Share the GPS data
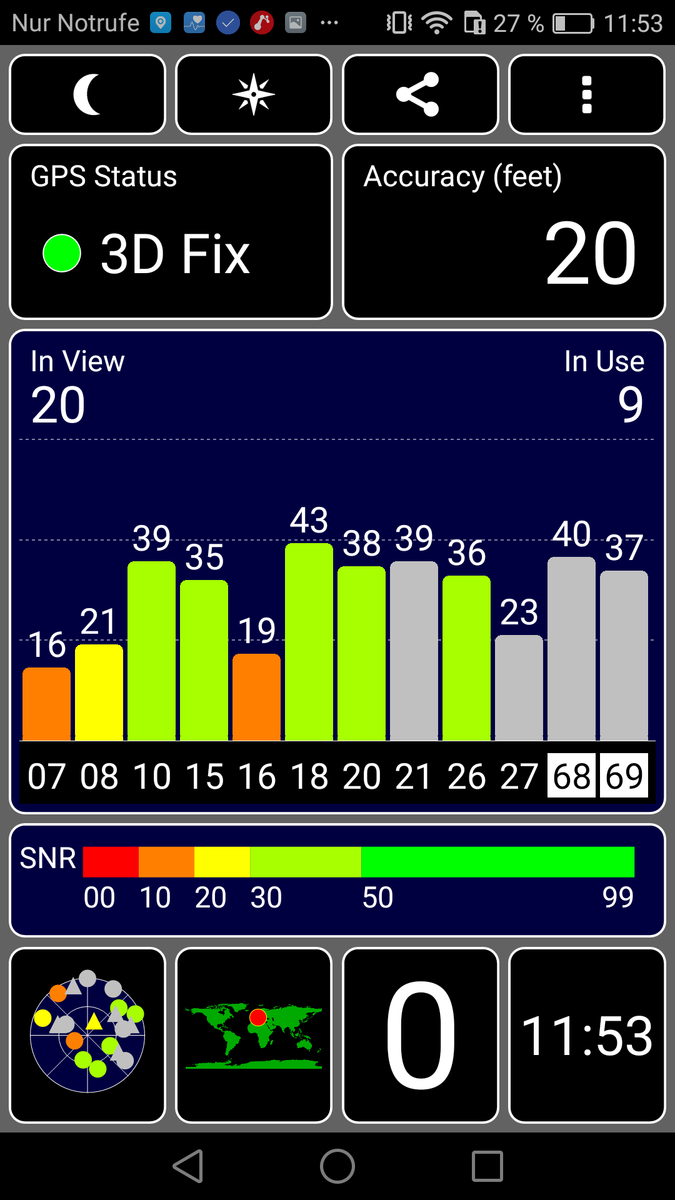Viewport: 675px width, 1200px height. point(420,94)
